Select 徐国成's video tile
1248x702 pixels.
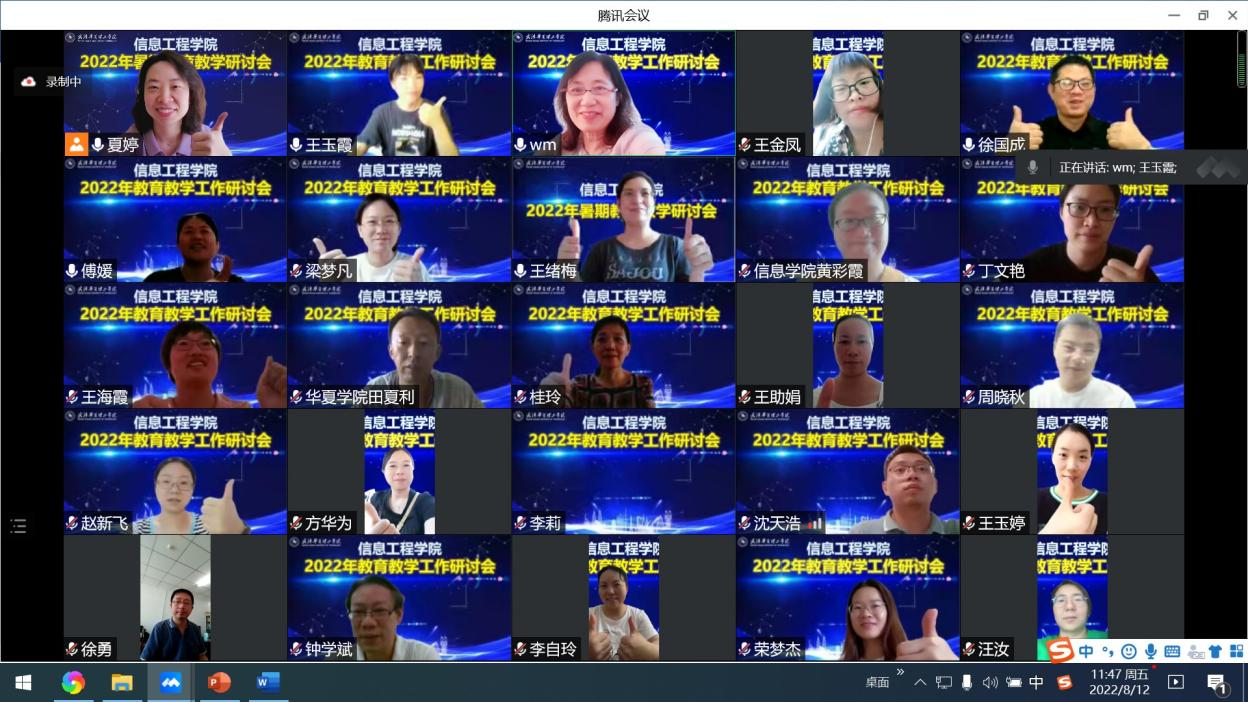1072,95
